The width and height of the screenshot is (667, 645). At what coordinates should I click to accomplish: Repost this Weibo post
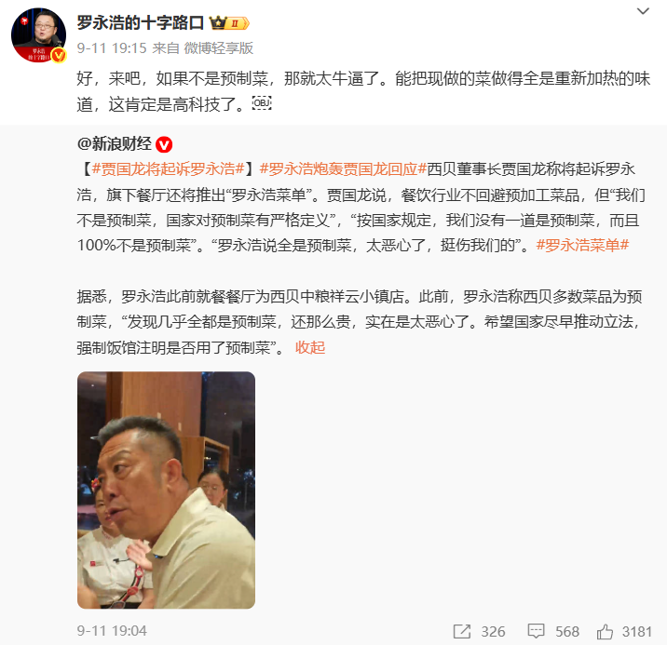tap(479, 631)
